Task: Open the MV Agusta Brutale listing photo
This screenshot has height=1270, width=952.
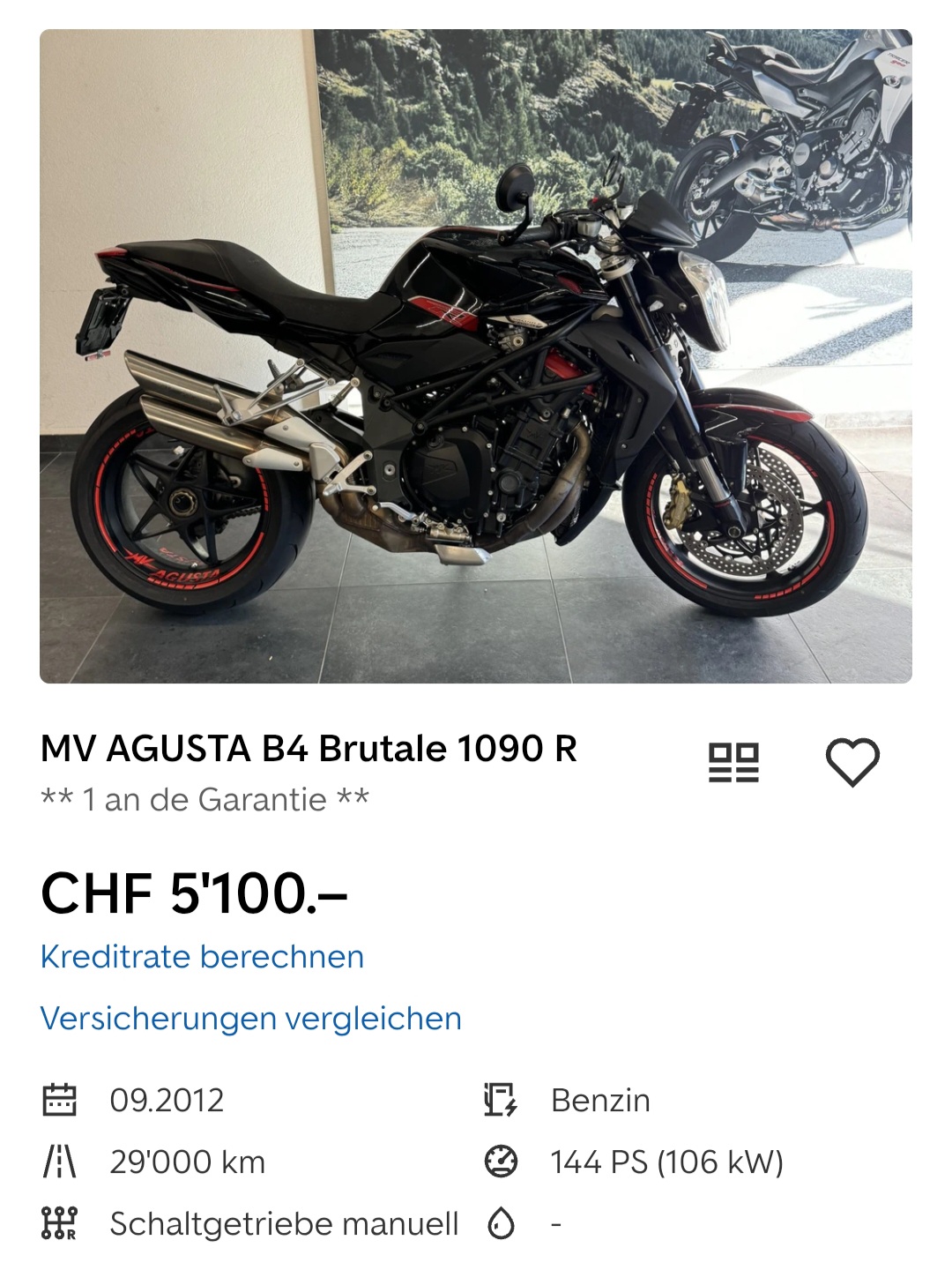Action: (x=476, y=356)
